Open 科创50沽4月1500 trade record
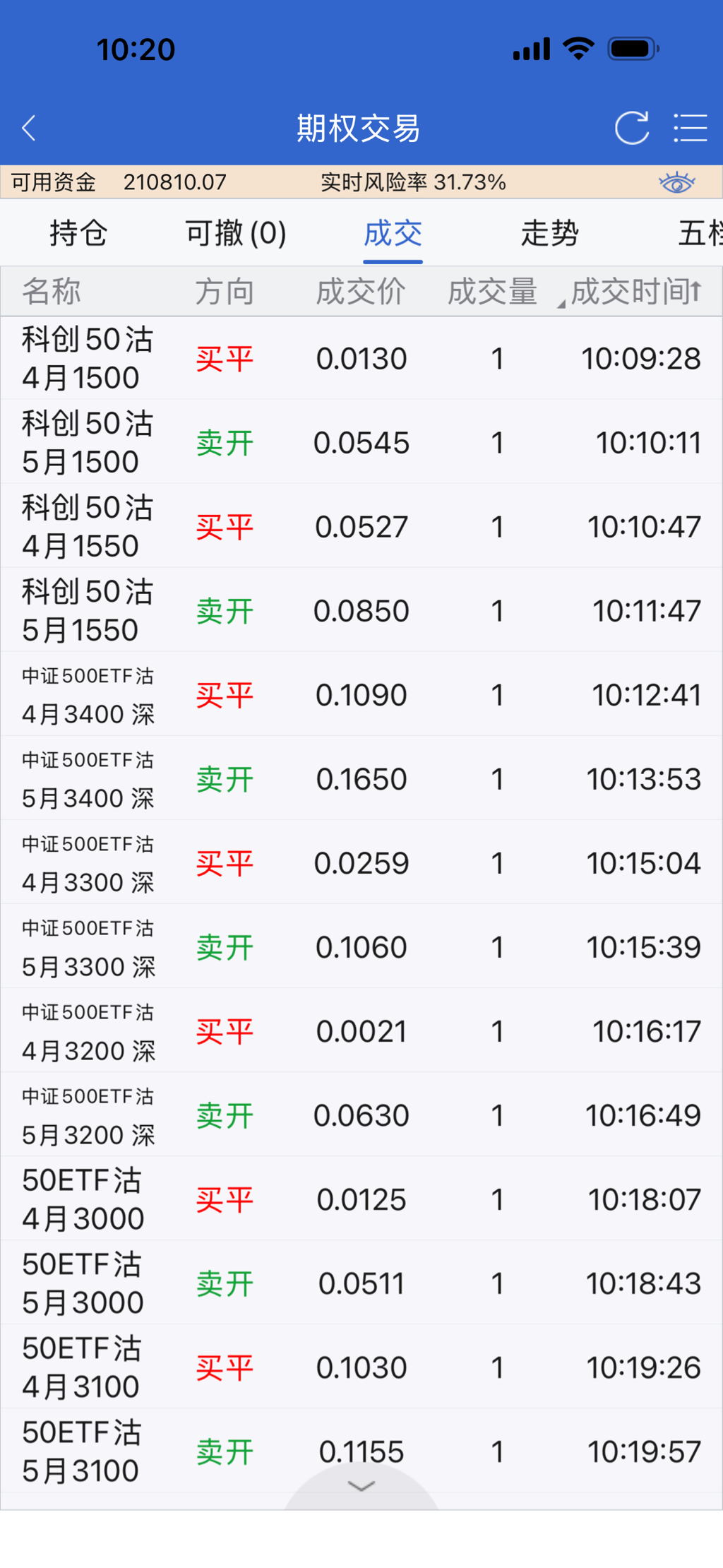723x1568 pixels. (361, 358)
